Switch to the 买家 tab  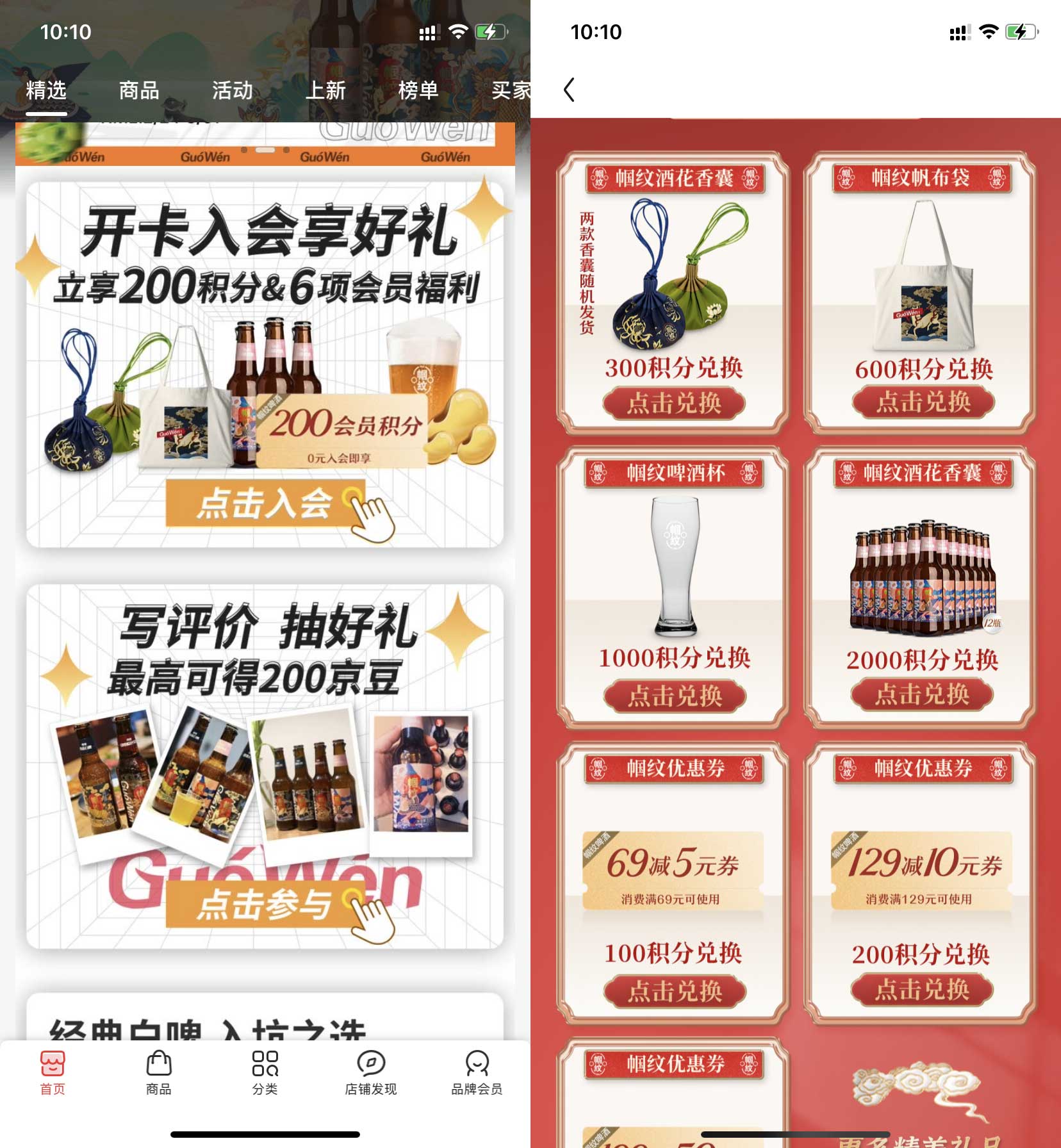509,90
